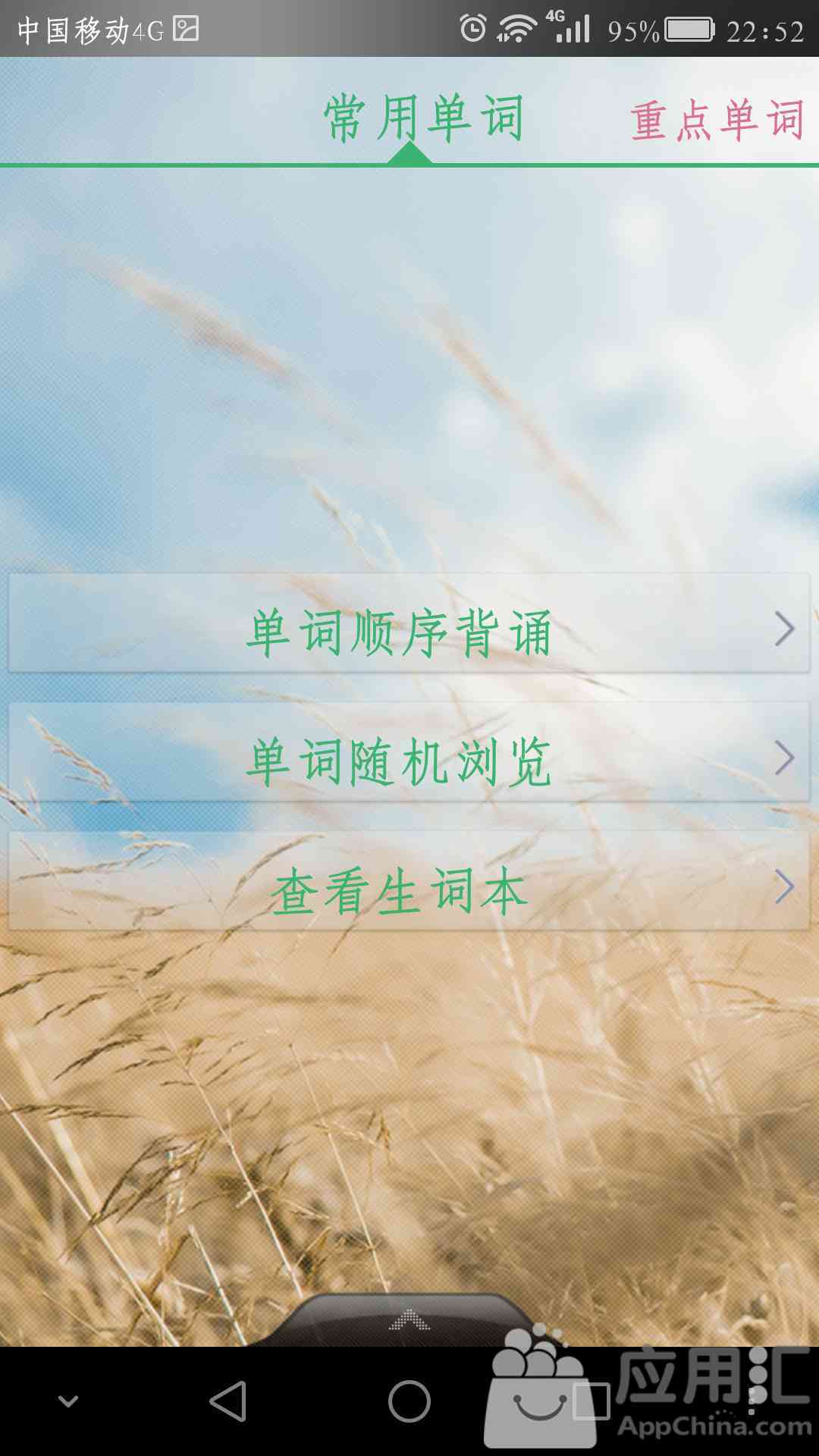Expand the bottom pull-up handle
The width and height of the screenshot is (819, 1456).
(409, 1320)
